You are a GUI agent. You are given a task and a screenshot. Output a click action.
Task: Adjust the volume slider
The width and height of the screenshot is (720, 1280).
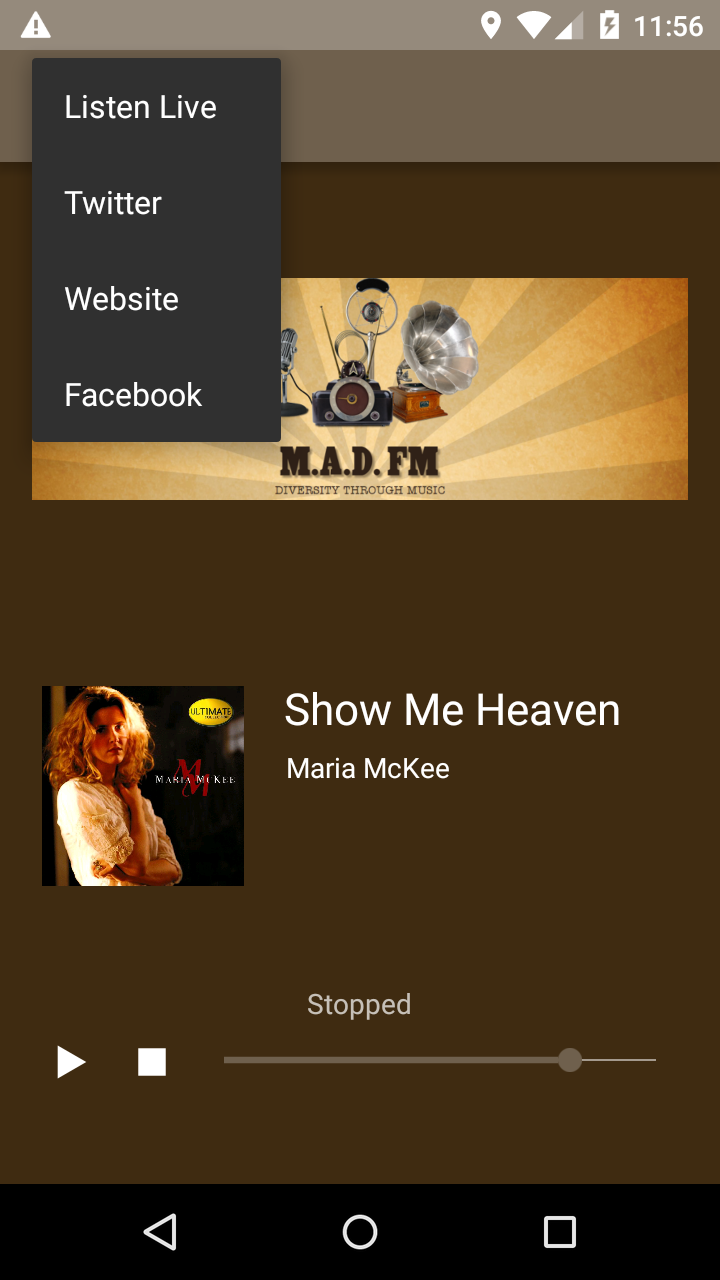[570, 1060]
